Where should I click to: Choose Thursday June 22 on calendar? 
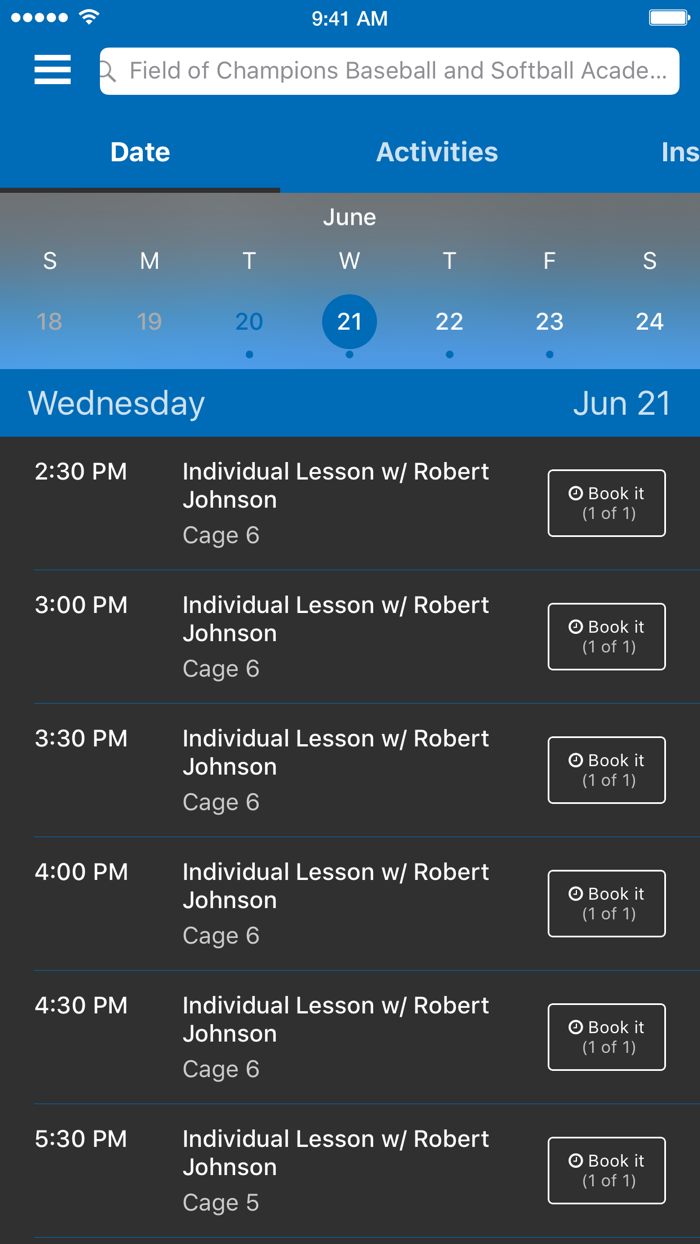pos(449,322)
